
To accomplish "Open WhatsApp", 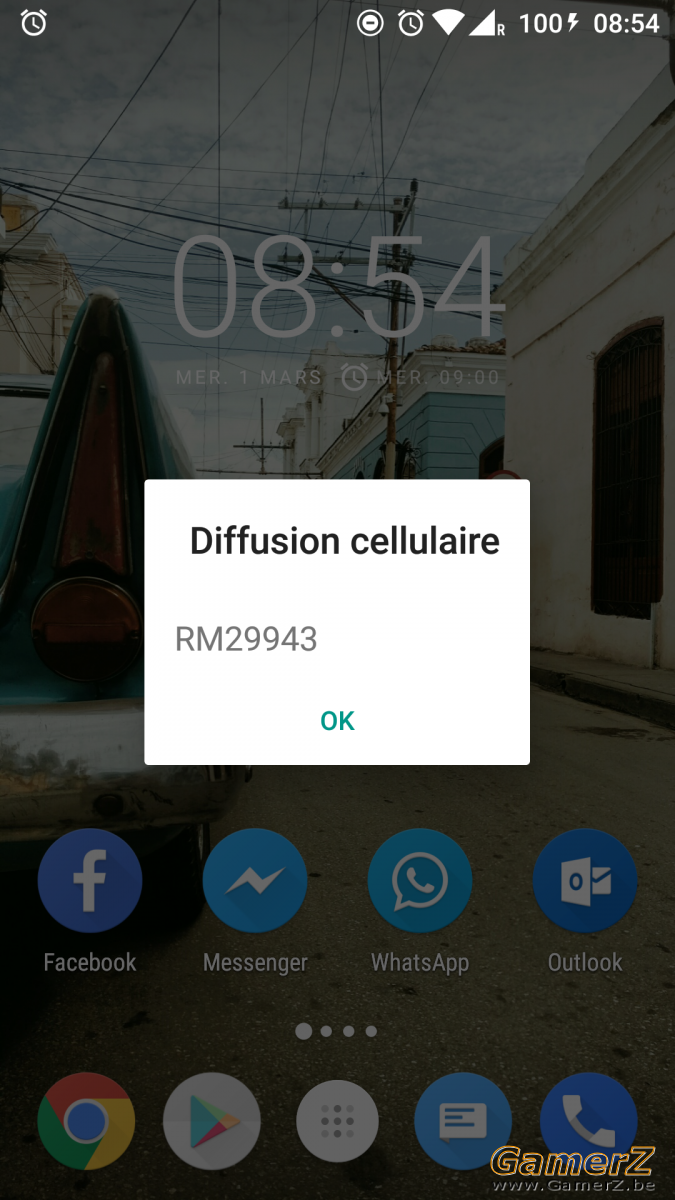I will click(420, 881).
